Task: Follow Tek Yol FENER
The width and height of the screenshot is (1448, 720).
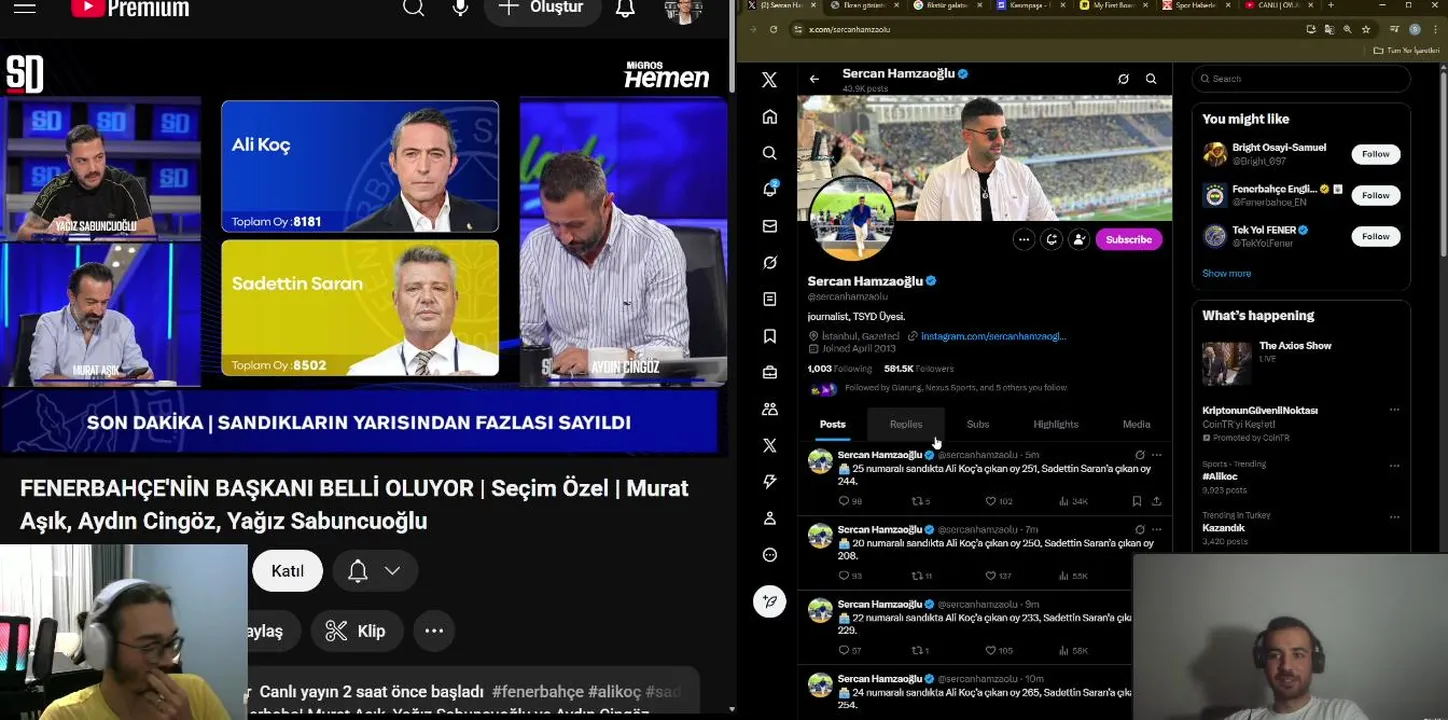Action: (x=1375, y=236)
